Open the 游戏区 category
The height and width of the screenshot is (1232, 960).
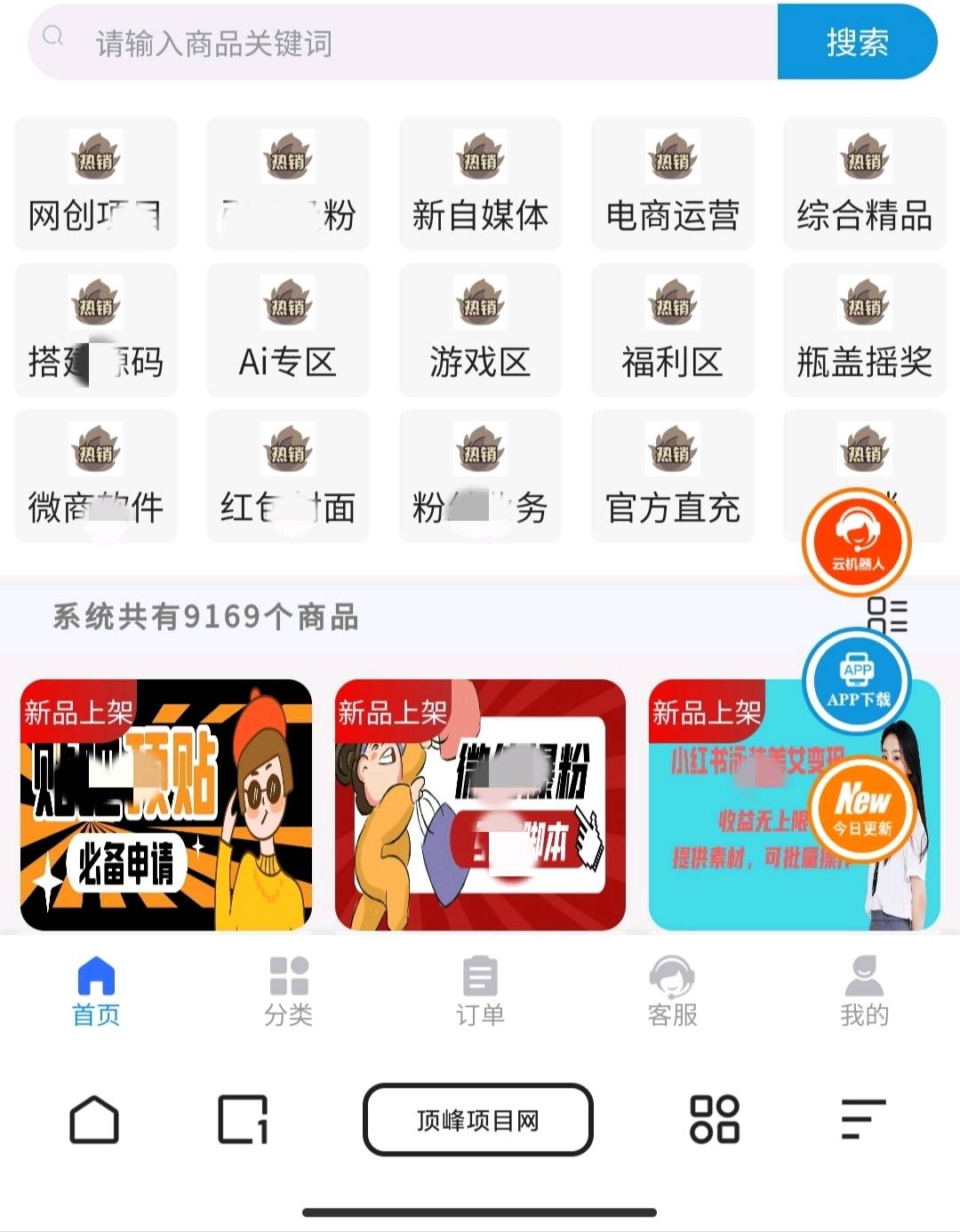(480, 331)
